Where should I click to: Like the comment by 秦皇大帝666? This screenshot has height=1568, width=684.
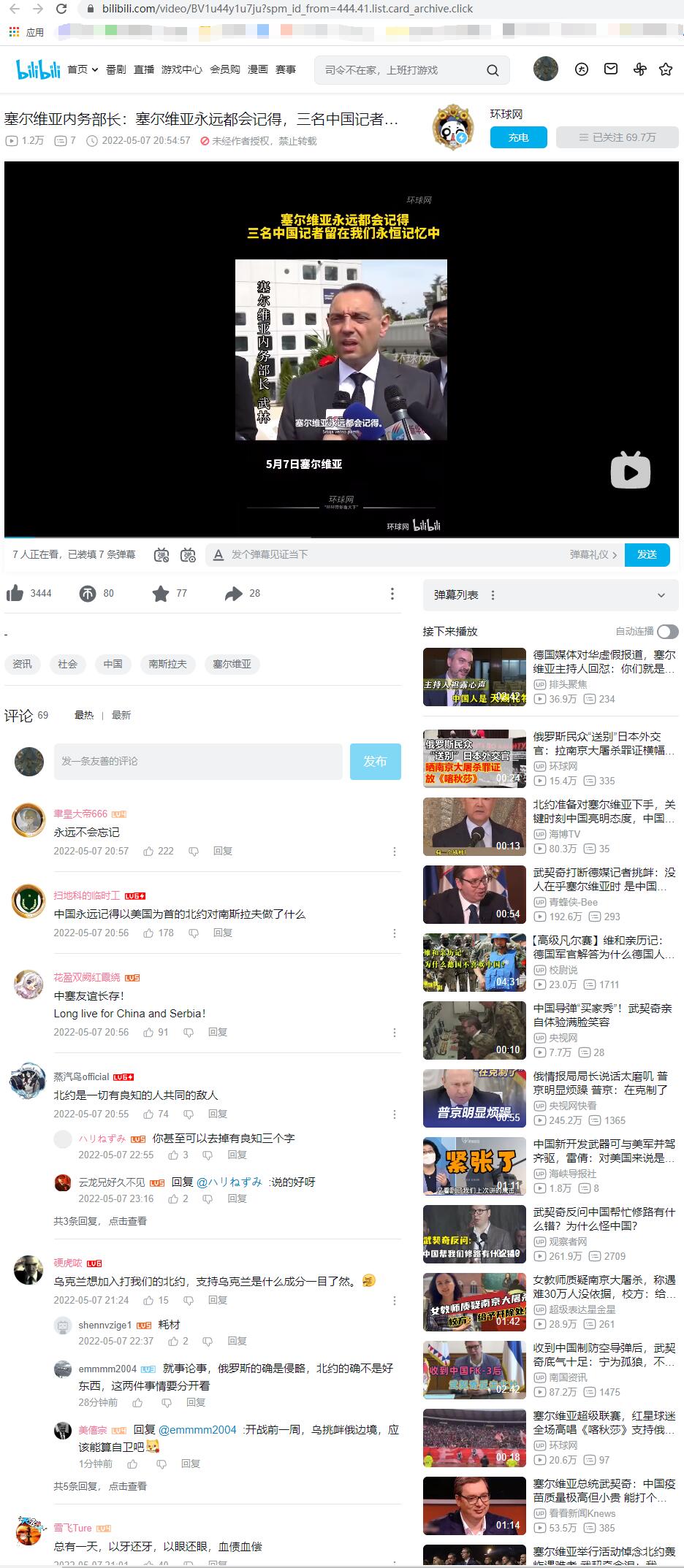(x=149, y=852)
